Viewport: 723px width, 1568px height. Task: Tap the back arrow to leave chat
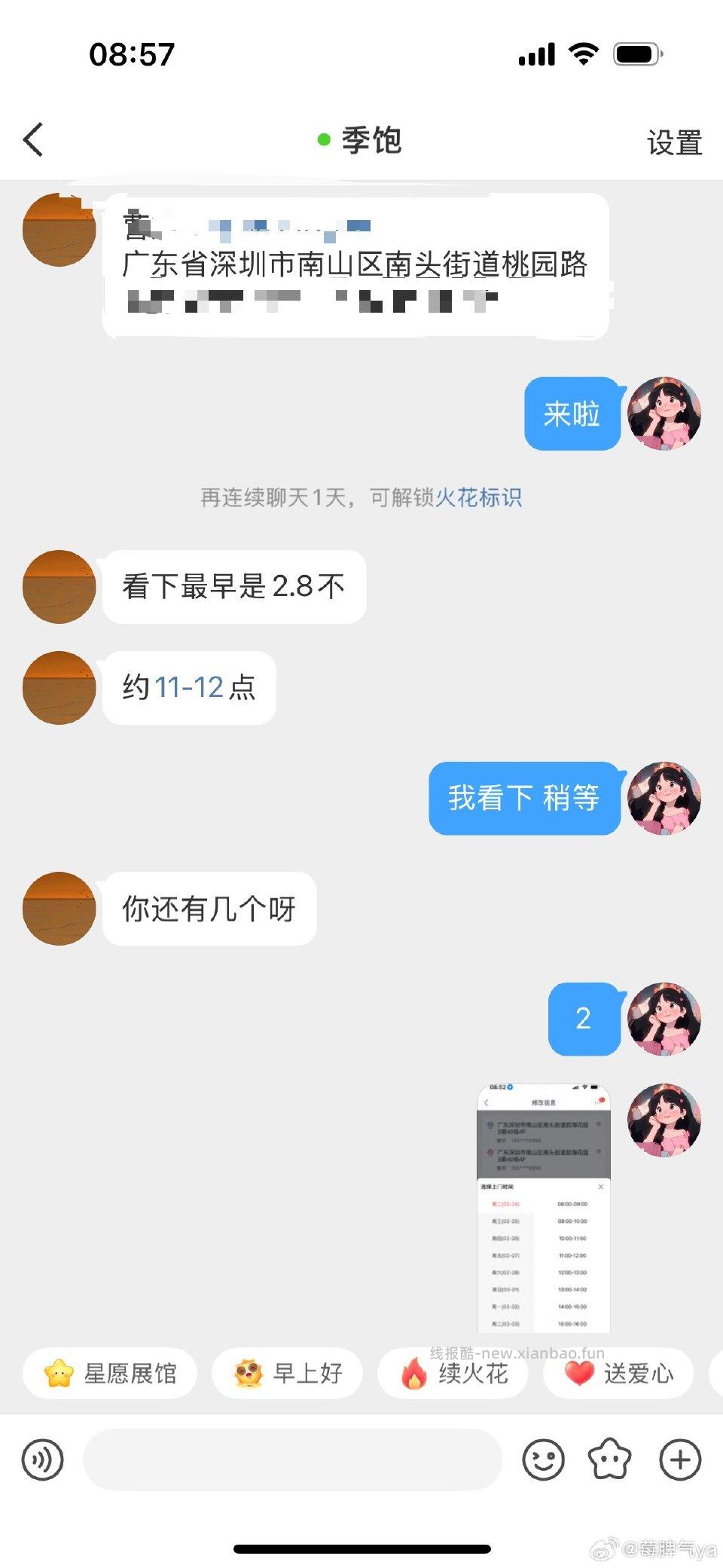pyautogui.click(x=32, y=140)
